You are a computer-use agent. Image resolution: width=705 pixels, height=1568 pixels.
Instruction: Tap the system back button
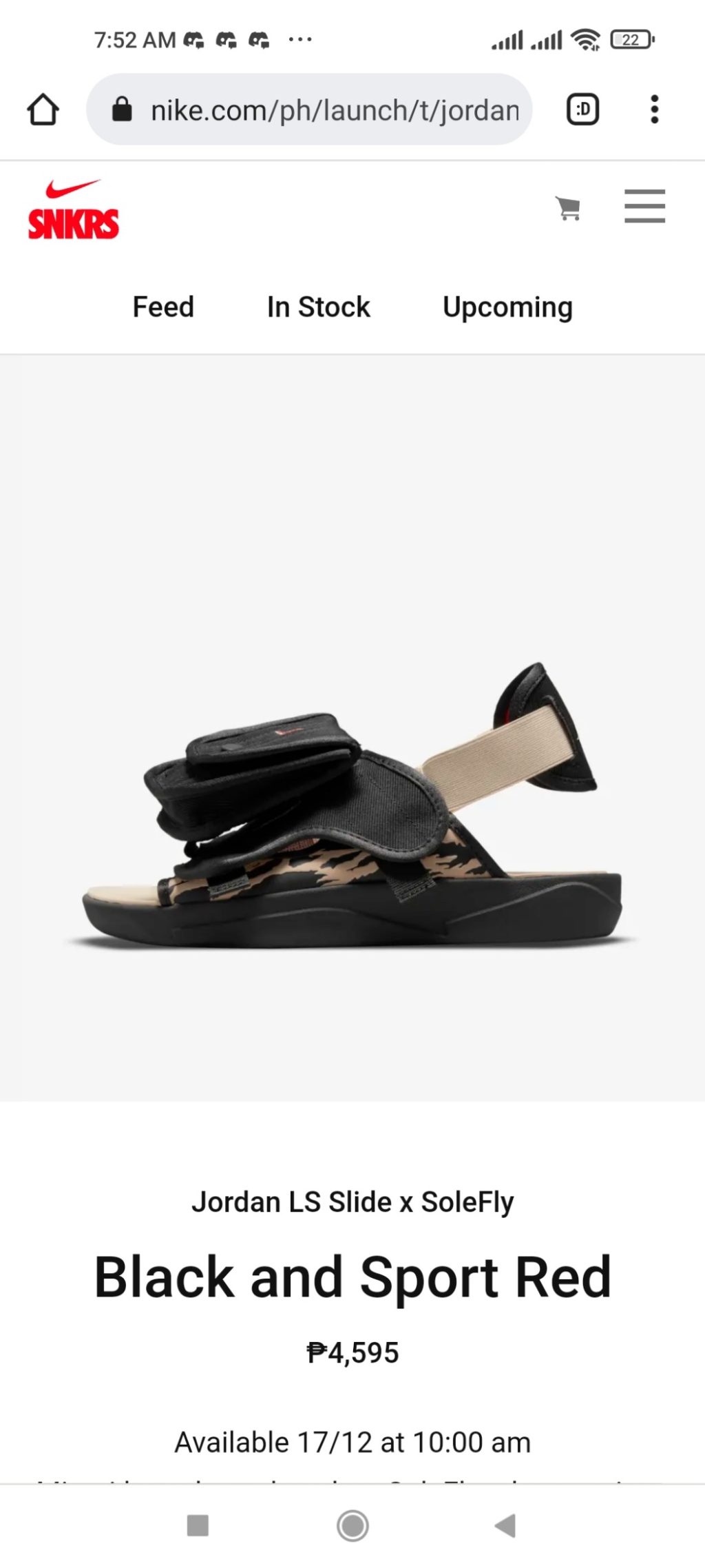tap(505, 1525)
